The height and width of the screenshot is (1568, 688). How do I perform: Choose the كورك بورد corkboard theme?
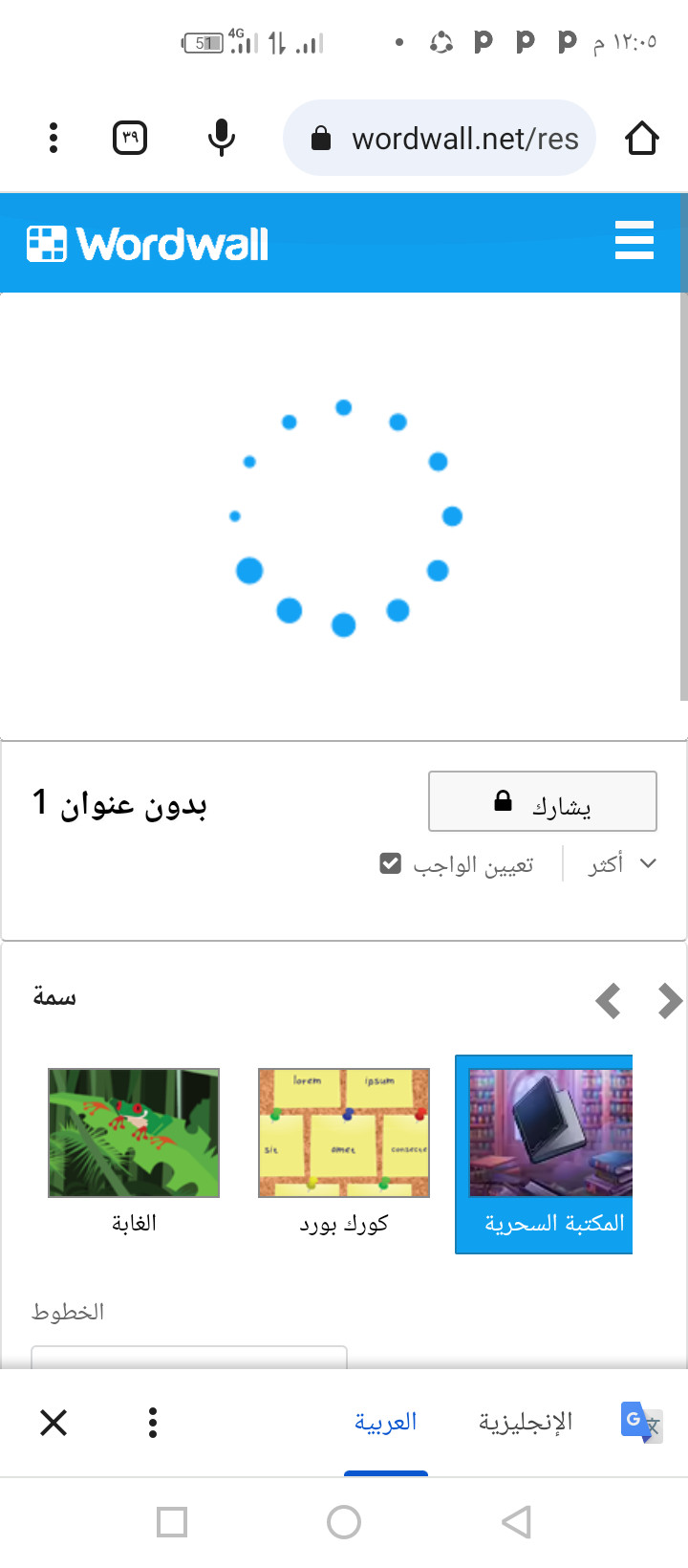pyautogui.click(x=344, y=1134)
